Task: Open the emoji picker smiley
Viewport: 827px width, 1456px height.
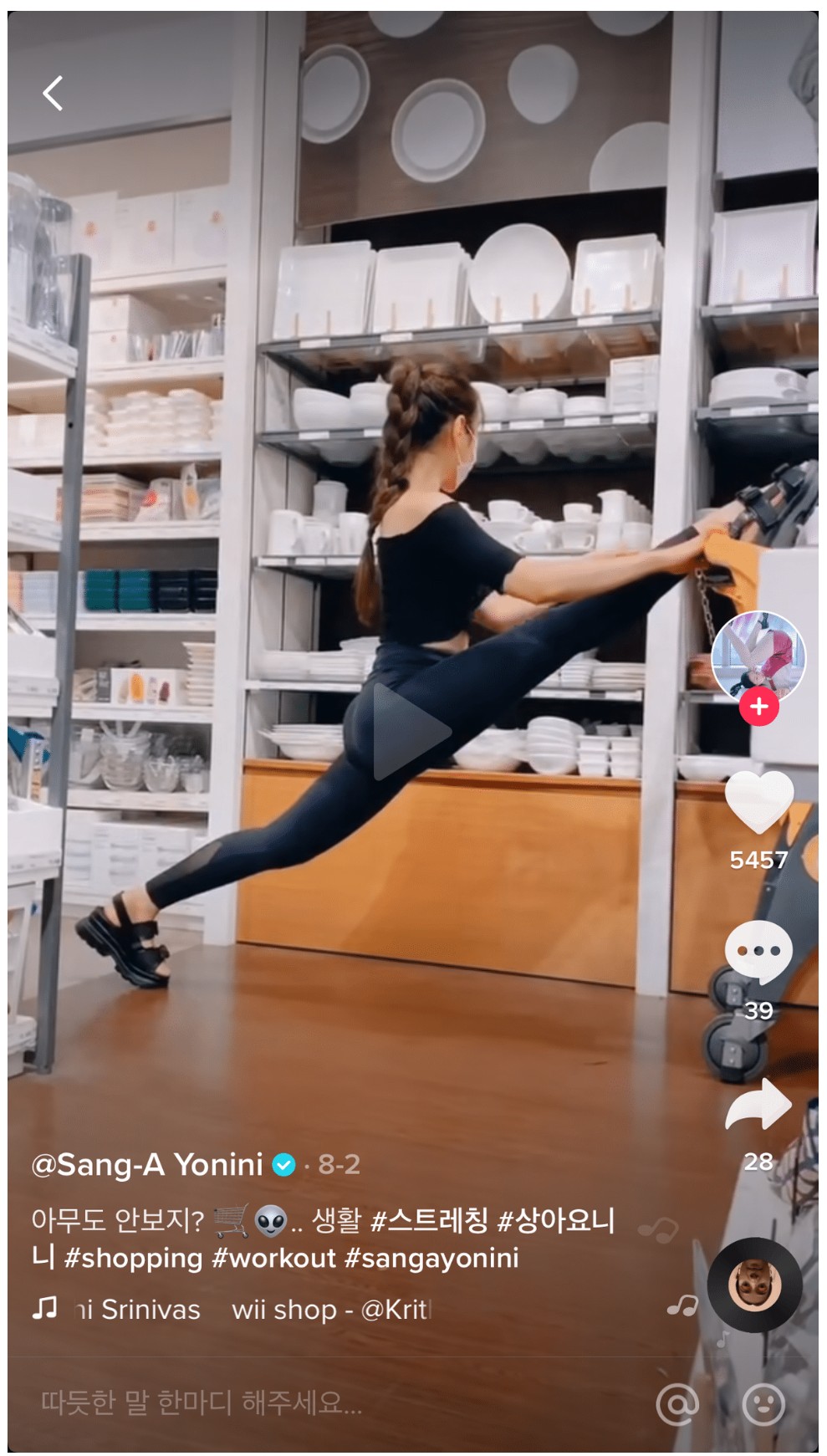Action: pyautogui.click(x=763, y=1403)
